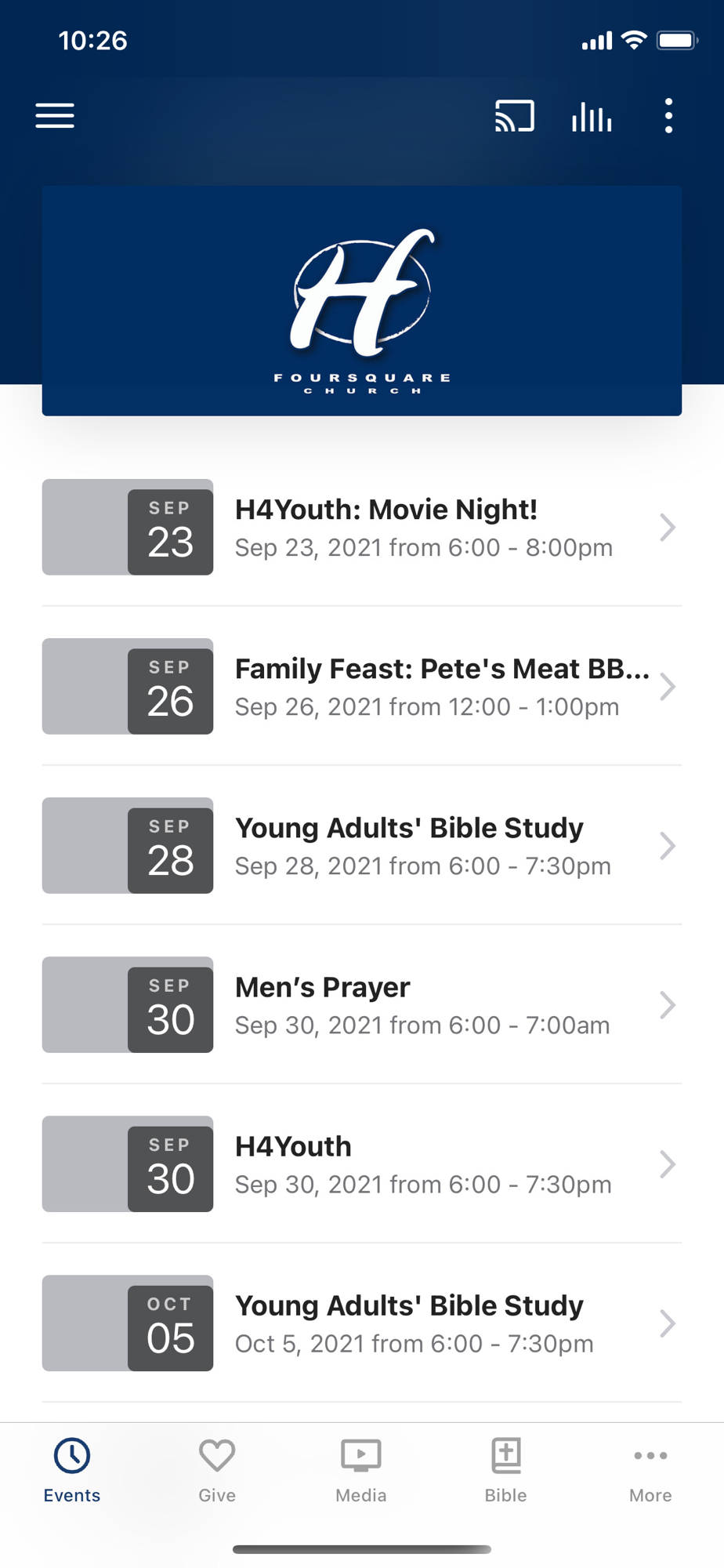Open the More tab

click(650, 1470)
